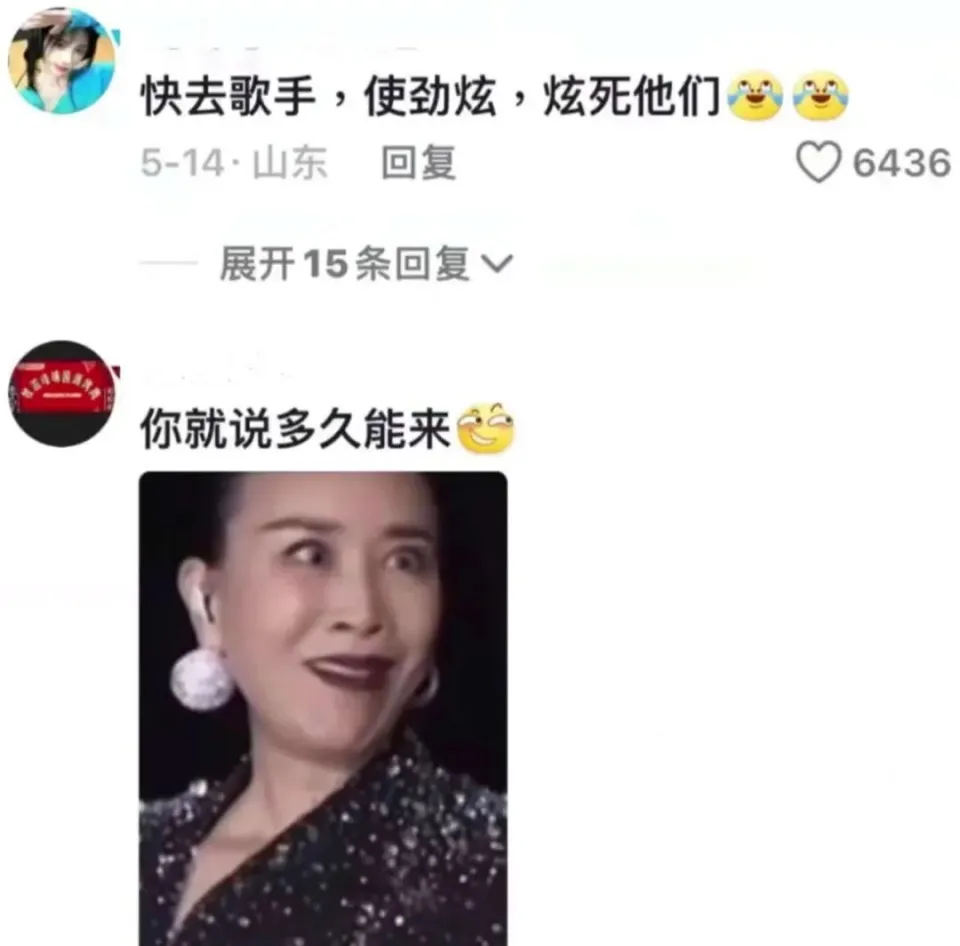Open the image in 你就说多久能来 comment

[323, 708]
